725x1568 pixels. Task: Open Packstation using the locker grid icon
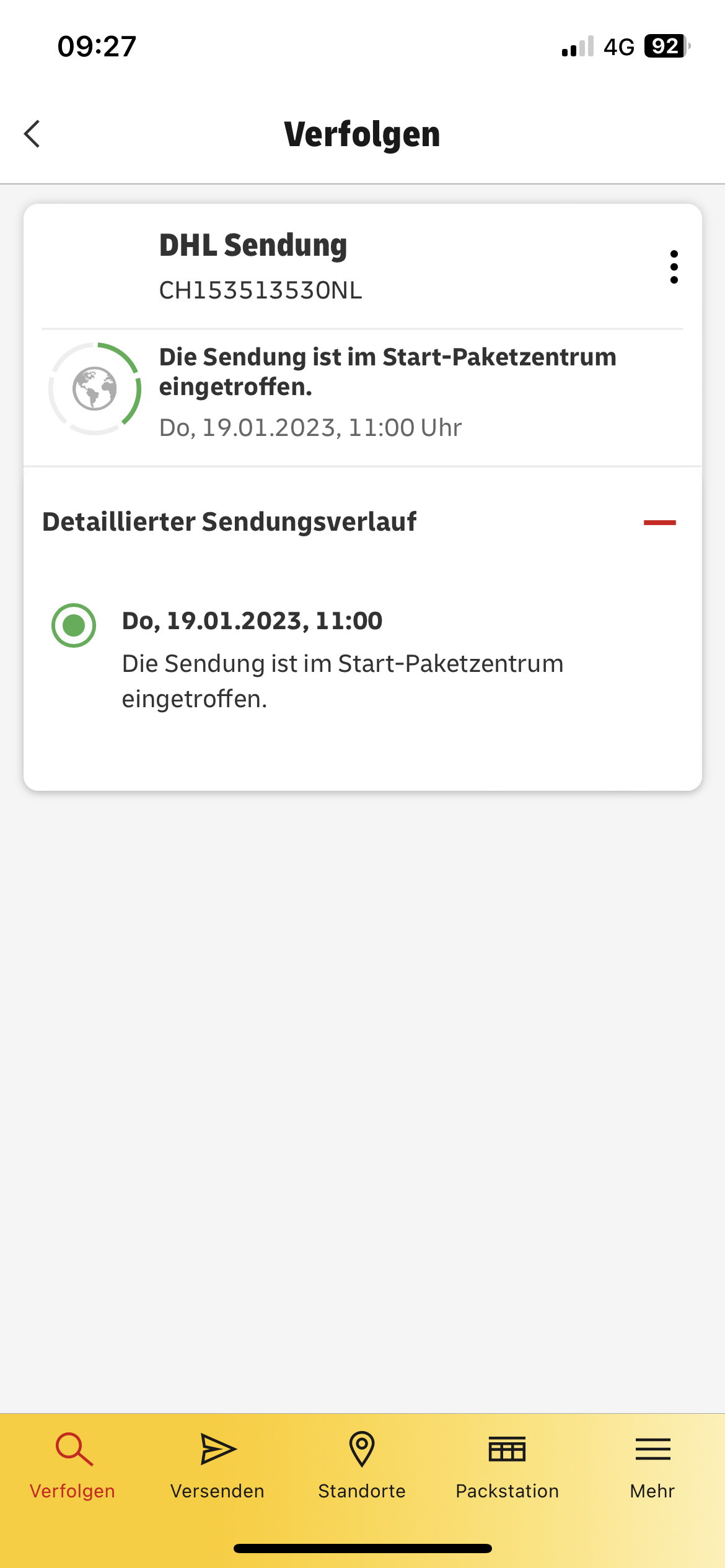click(507, 1449)
